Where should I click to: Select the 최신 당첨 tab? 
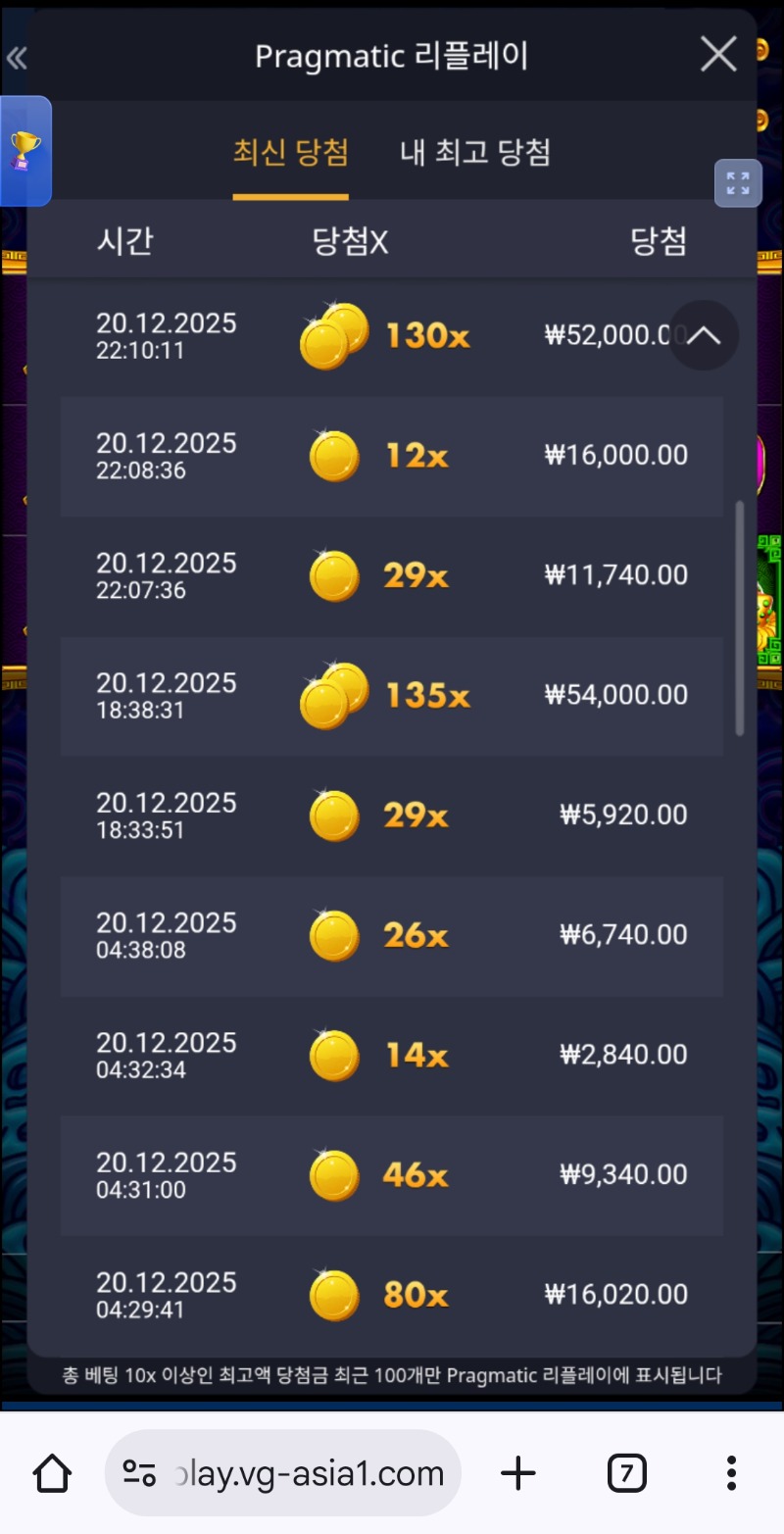point(290,153)
